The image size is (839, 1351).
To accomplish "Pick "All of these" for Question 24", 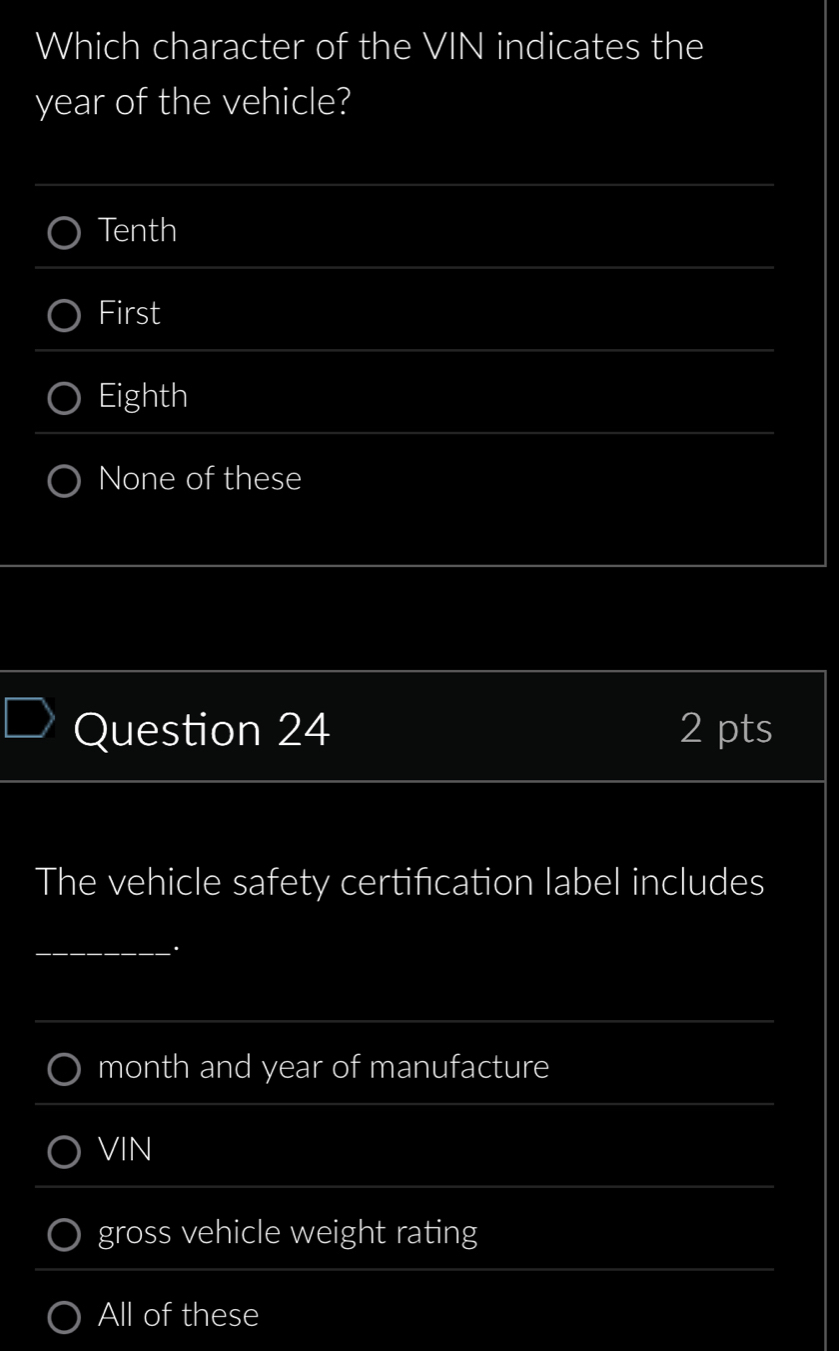I will click(x=65, y=1317).
